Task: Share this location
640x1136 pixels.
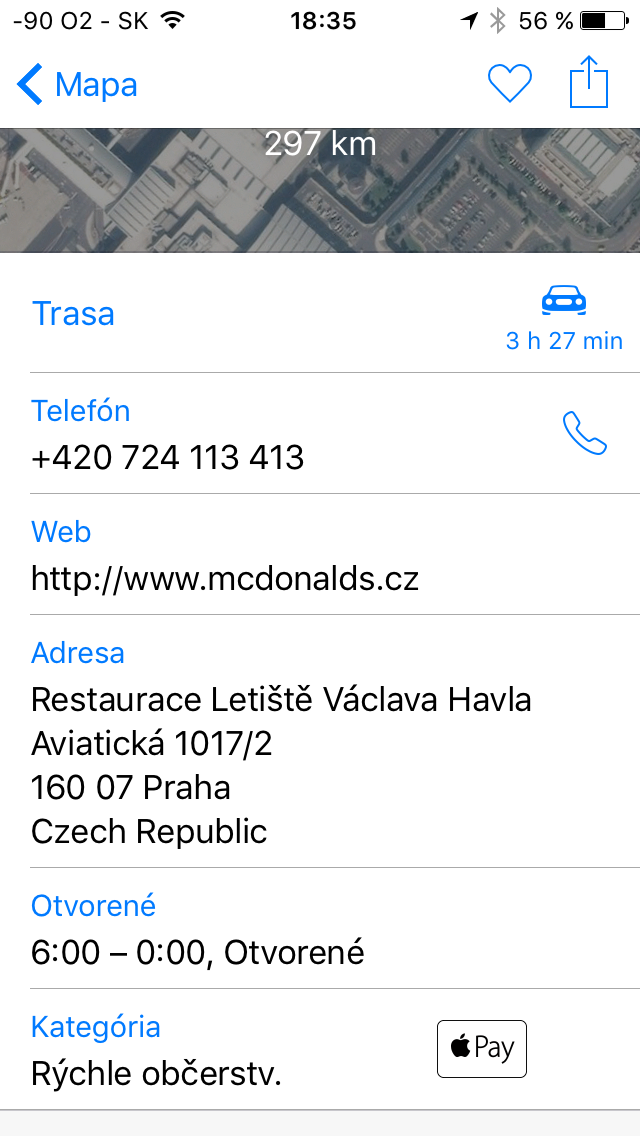Action: (x=589, y=83)
